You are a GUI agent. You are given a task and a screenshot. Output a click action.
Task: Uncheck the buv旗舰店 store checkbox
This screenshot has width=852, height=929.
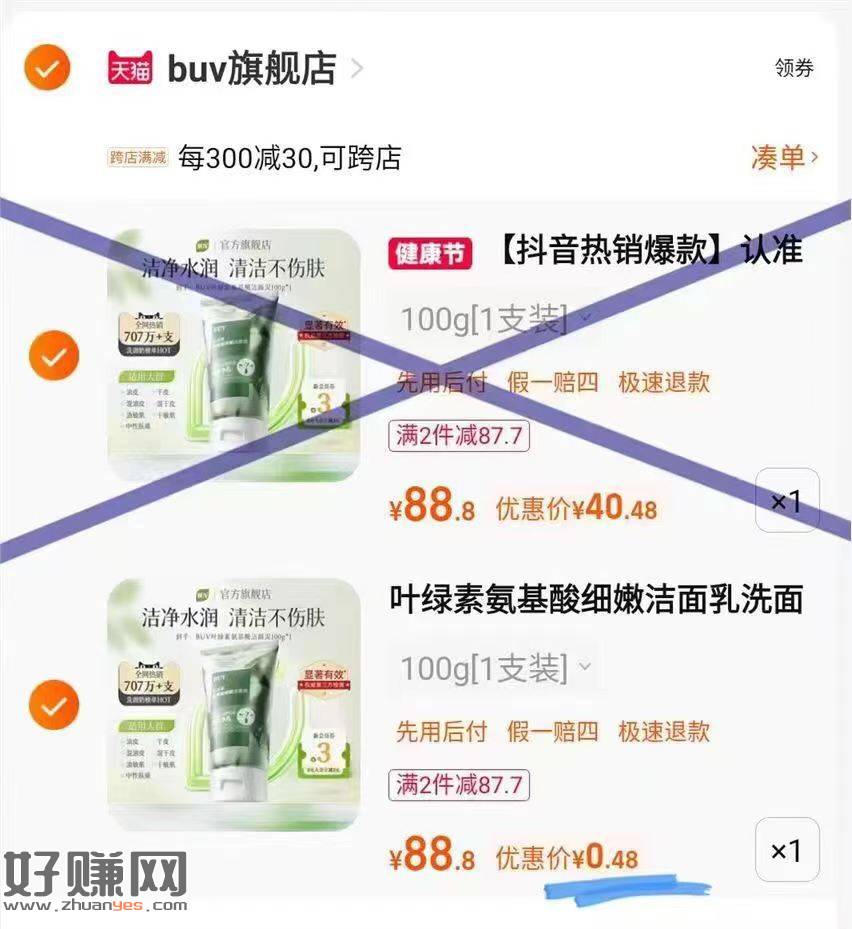(x=47, y=68)
